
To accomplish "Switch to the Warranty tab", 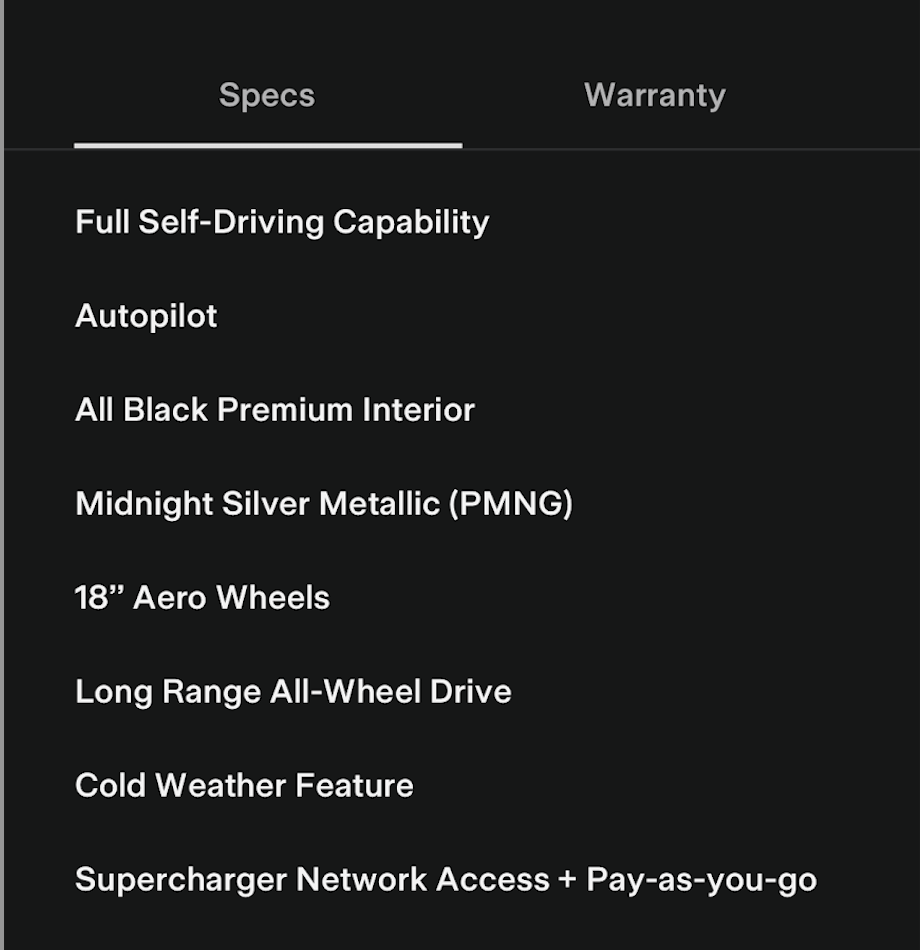I will point(654,96).
